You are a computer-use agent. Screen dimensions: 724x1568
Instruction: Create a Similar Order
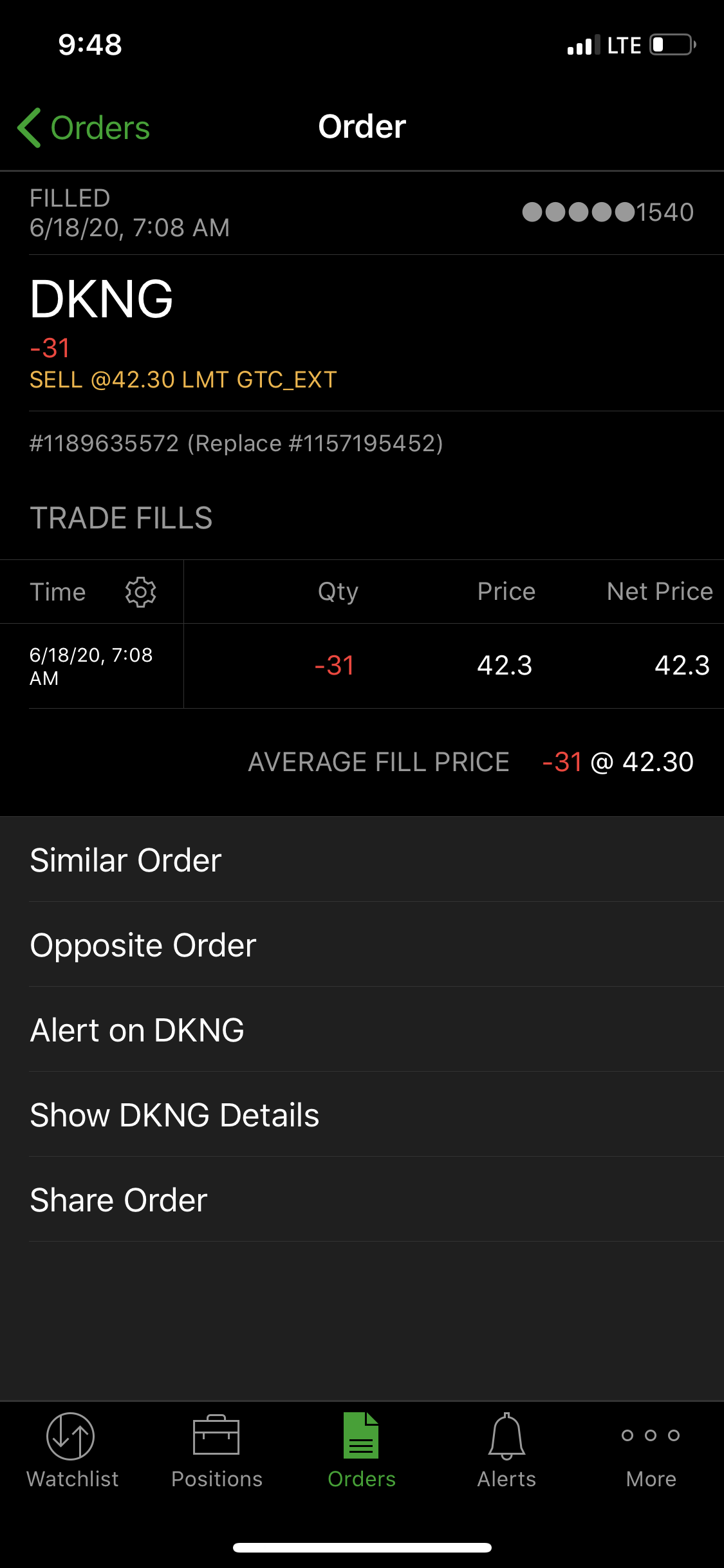click(x=126, y=860)
